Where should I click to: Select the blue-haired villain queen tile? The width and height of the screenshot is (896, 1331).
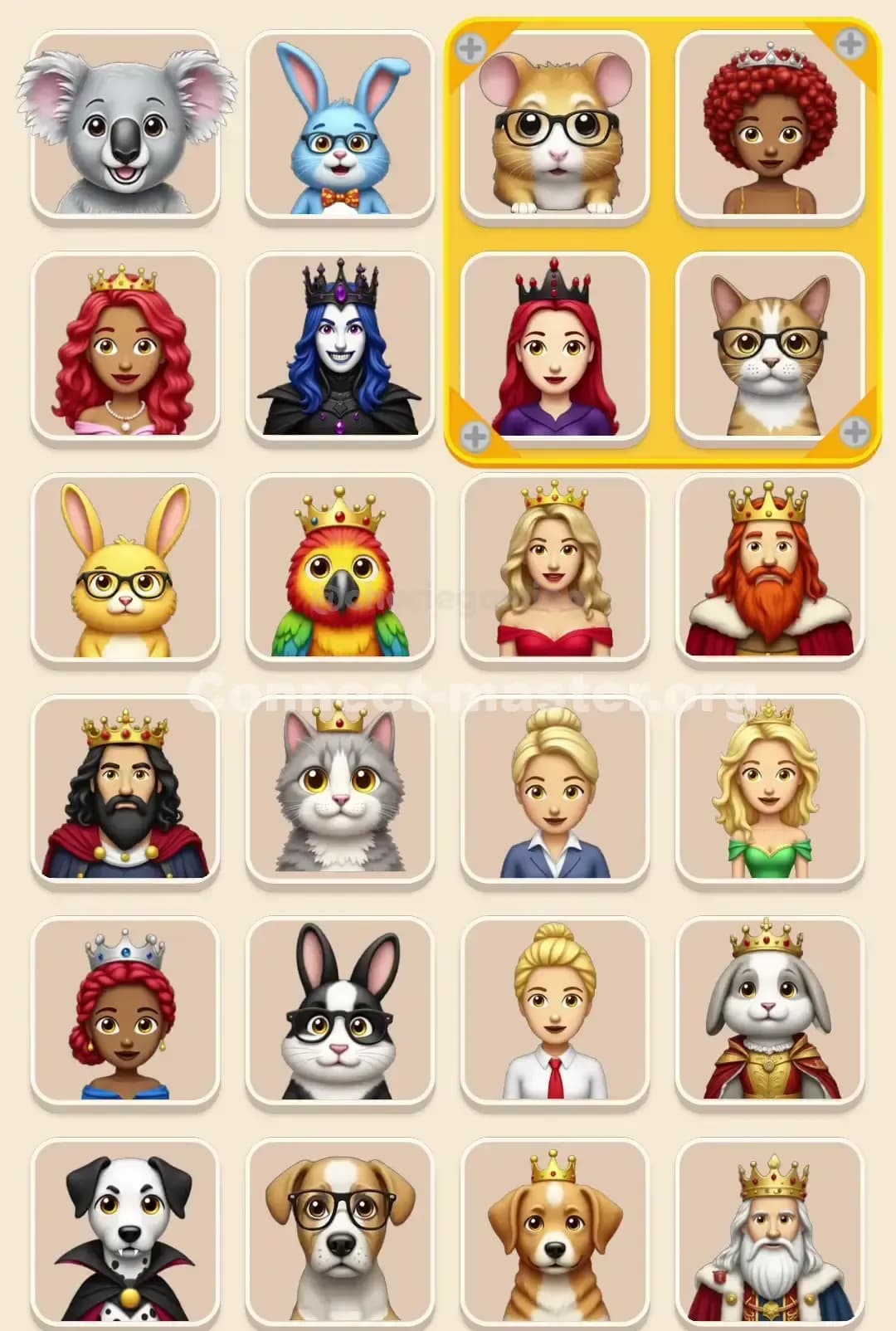340,349
